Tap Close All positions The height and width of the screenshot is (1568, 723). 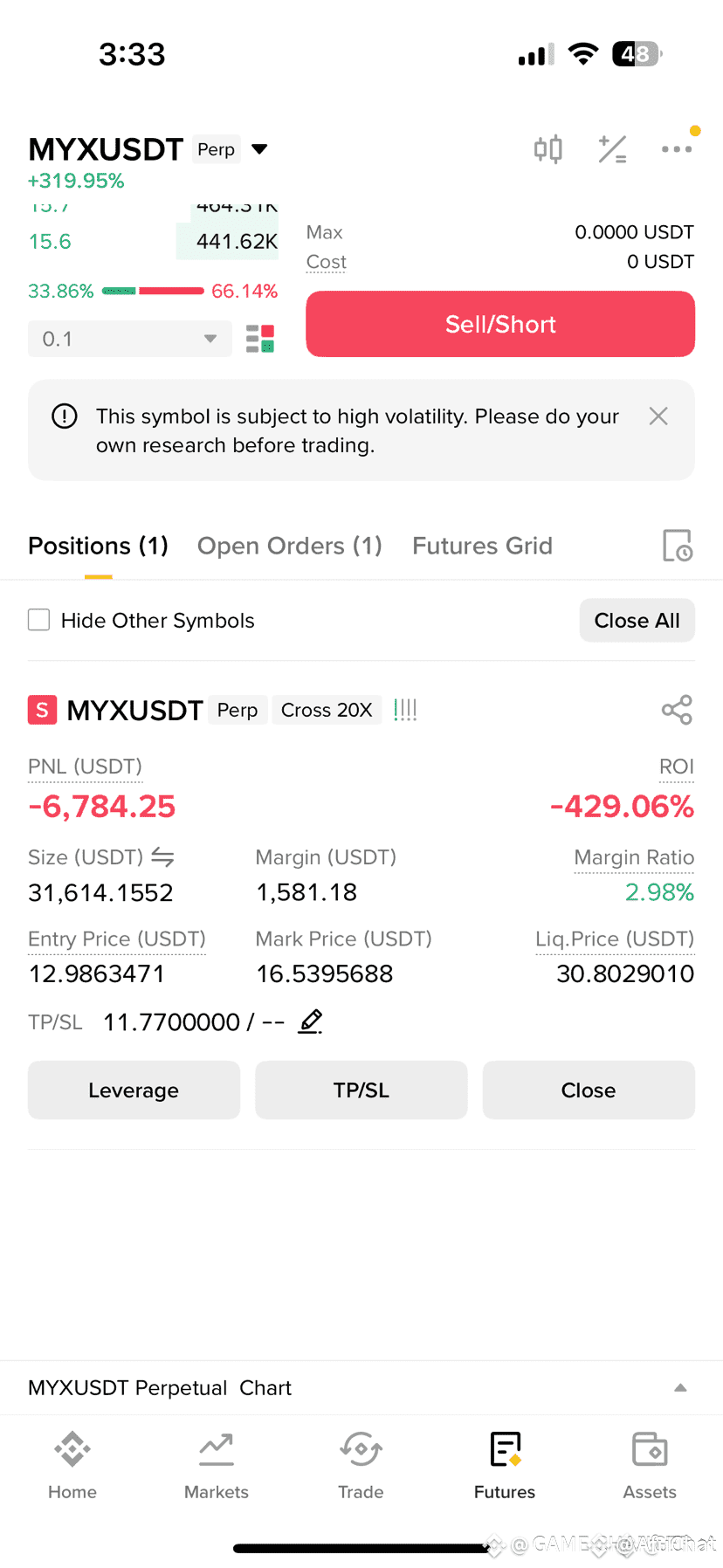point(637,621)
